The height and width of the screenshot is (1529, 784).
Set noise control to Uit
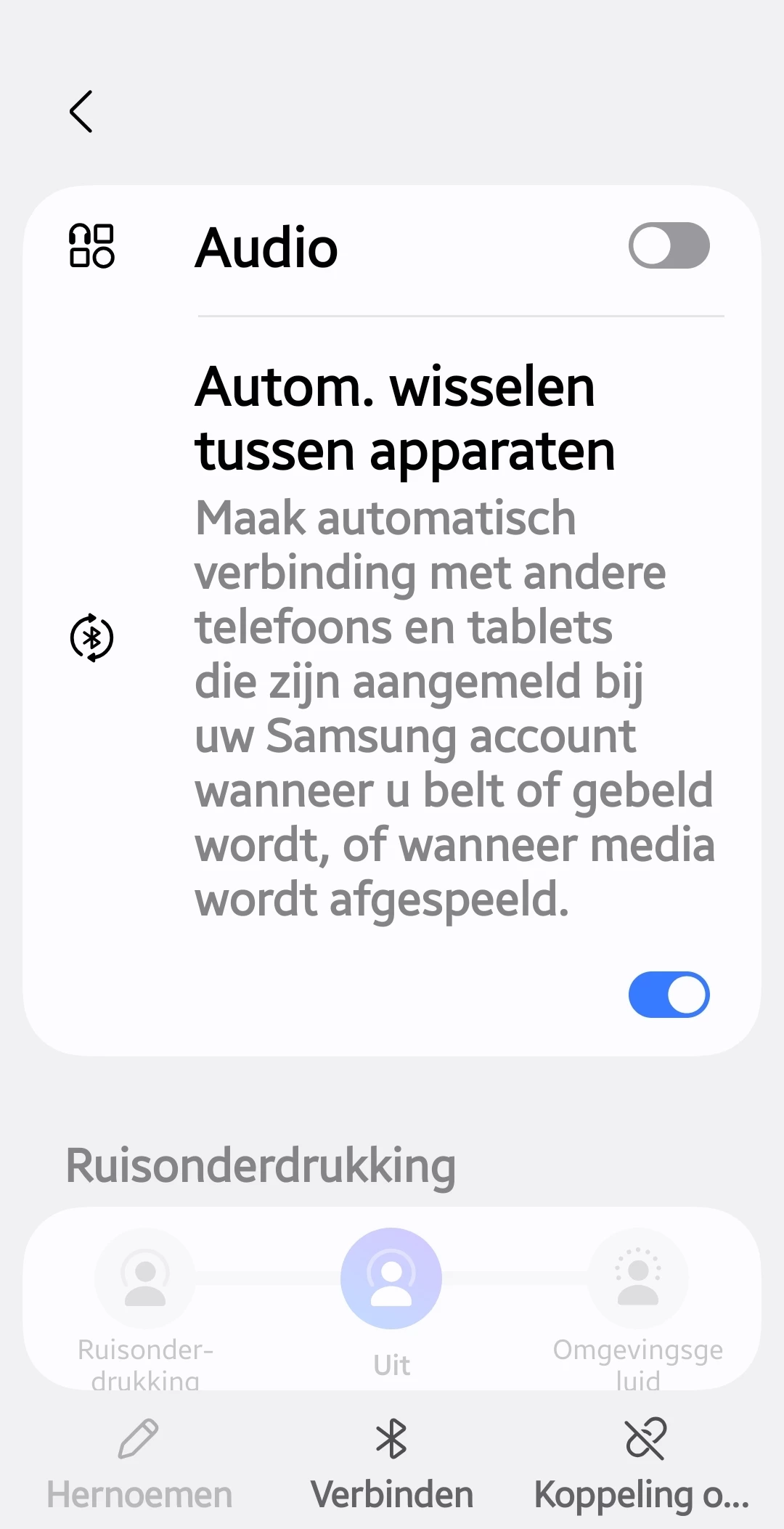click(x=391, y=1279)
